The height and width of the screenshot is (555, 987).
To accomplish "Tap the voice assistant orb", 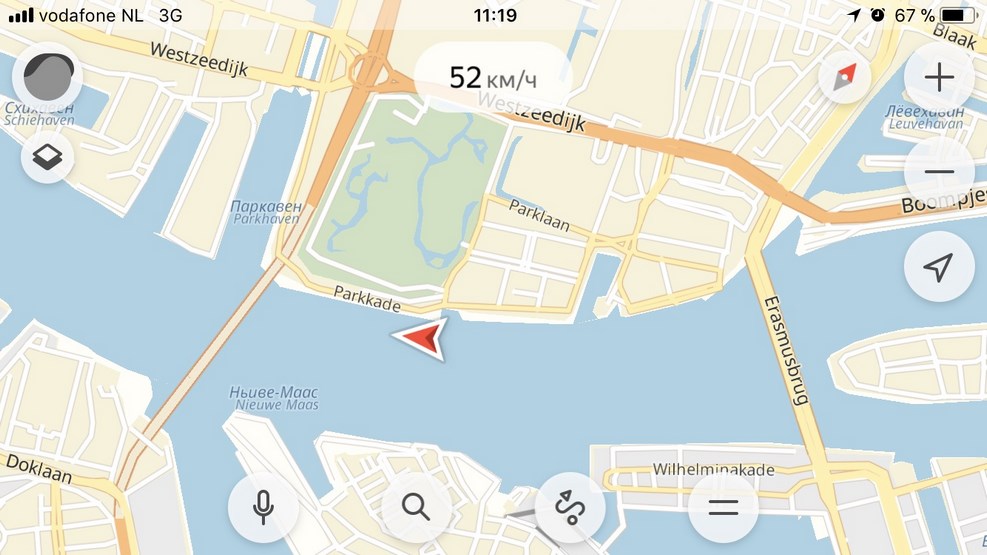I will (x=47, y=77).
